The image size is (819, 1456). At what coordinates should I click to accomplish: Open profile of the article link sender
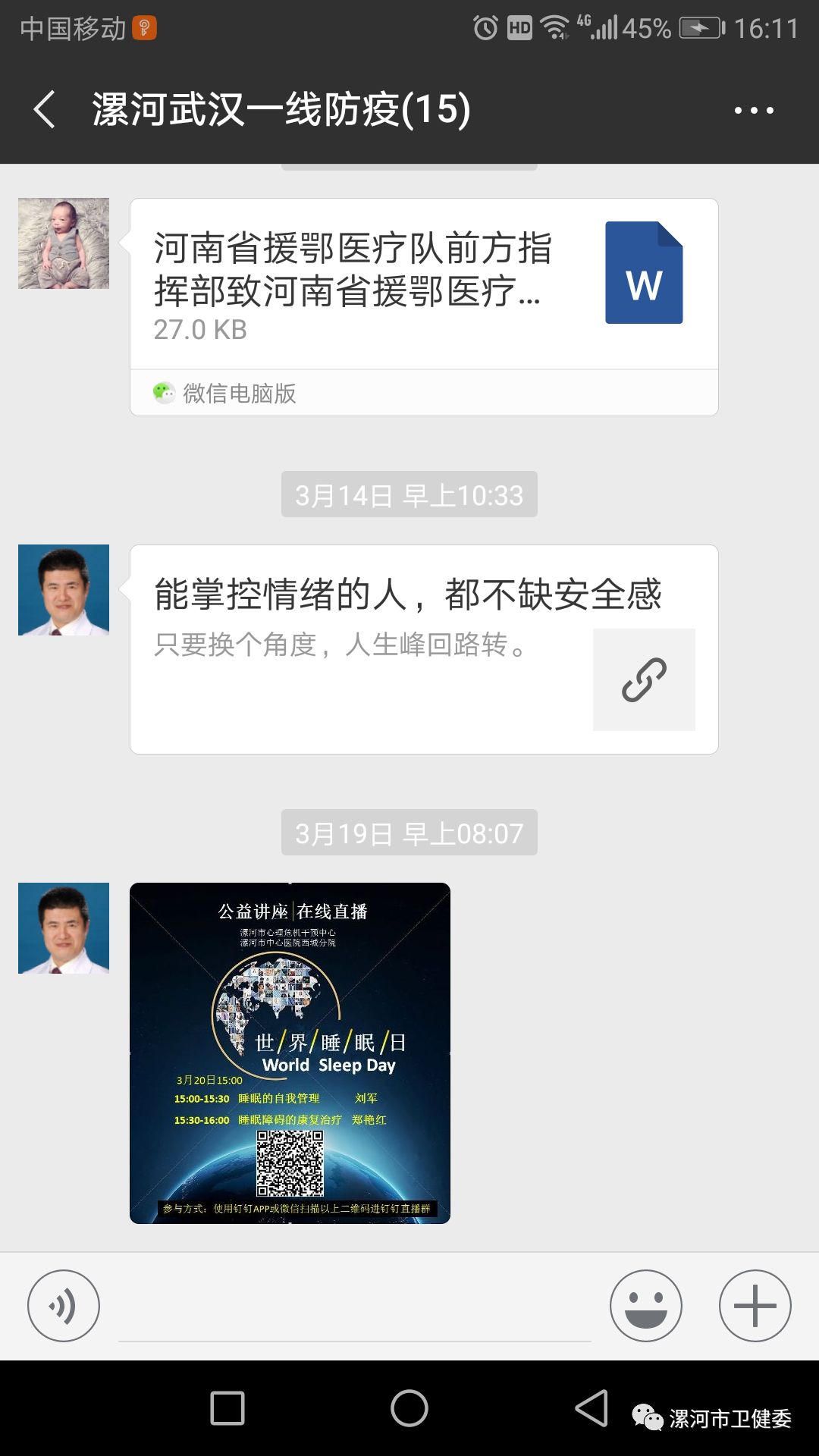pyautogui.click(x=64, y=590)
